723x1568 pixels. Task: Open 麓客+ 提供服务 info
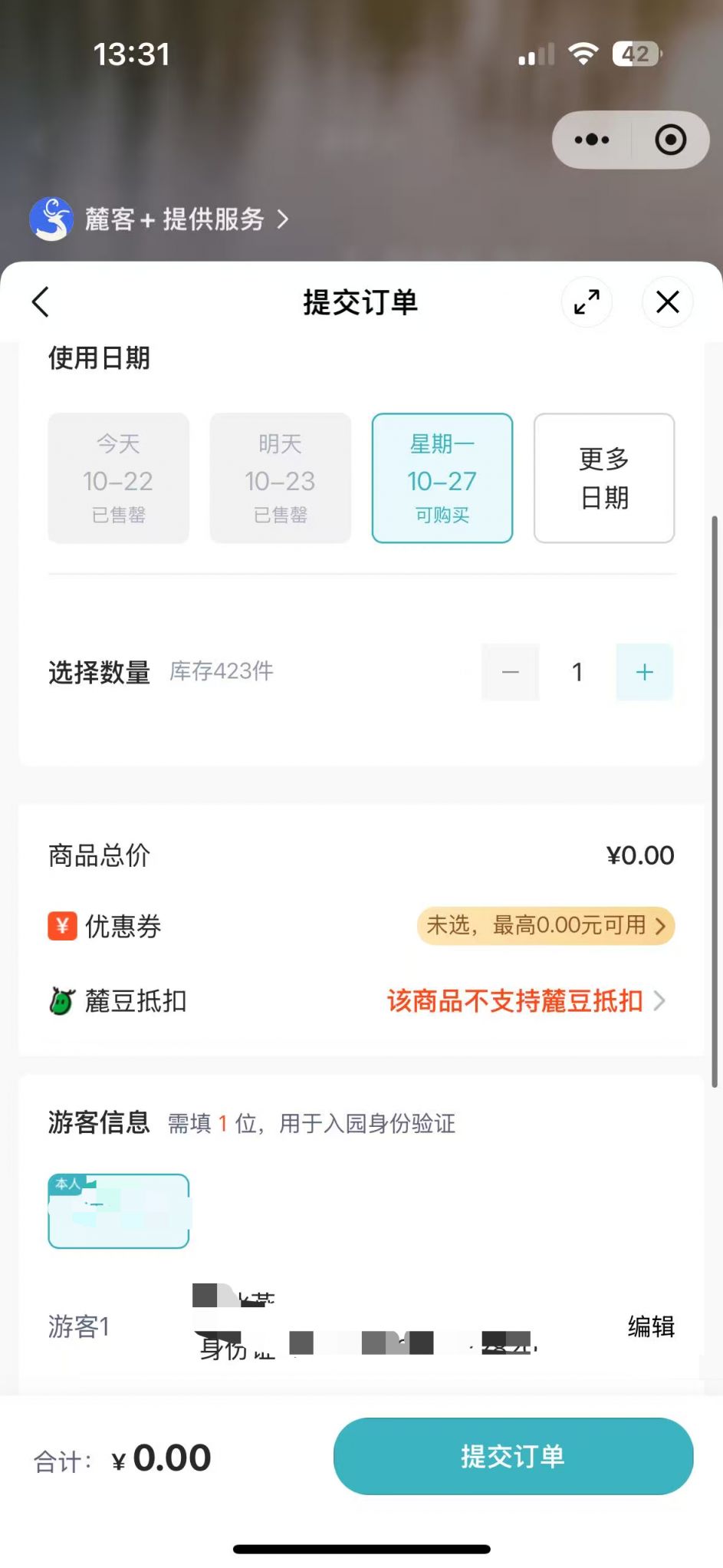161,219
